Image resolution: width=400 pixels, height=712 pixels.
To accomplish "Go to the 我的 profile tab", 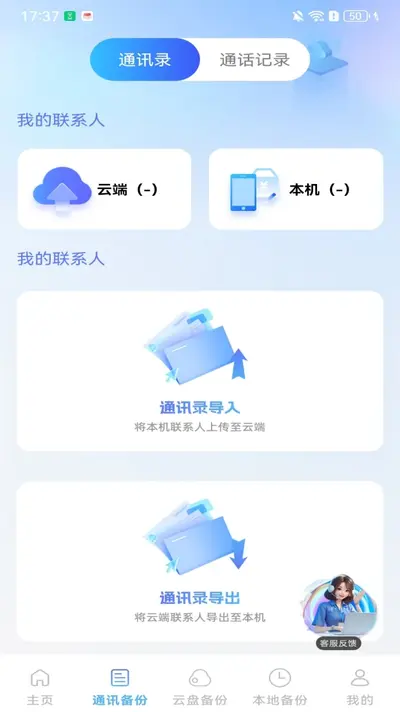I will (x=360, y=687).
